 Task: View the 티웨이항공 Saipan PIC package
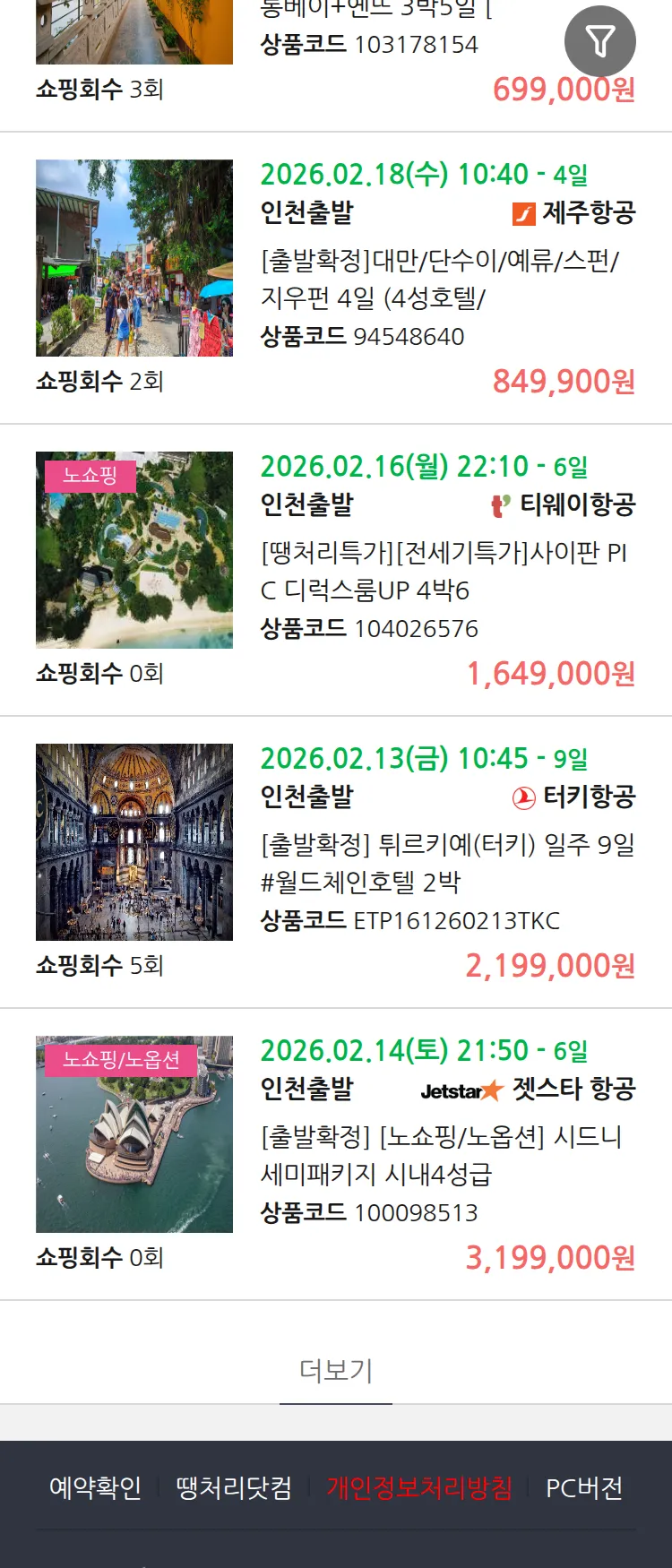(444, 571)
